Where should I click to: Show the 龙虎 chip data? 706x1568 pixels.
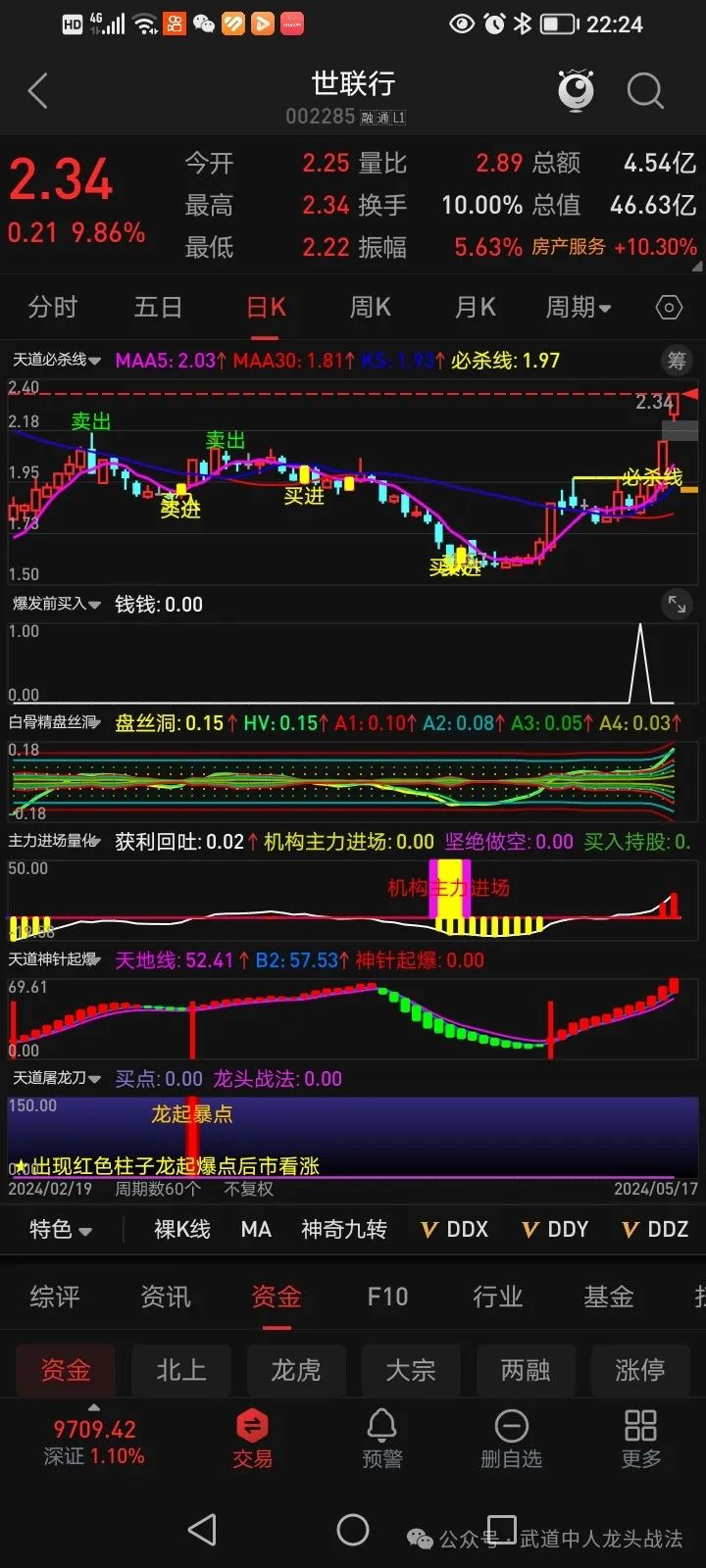click(x=295, y=1370)
